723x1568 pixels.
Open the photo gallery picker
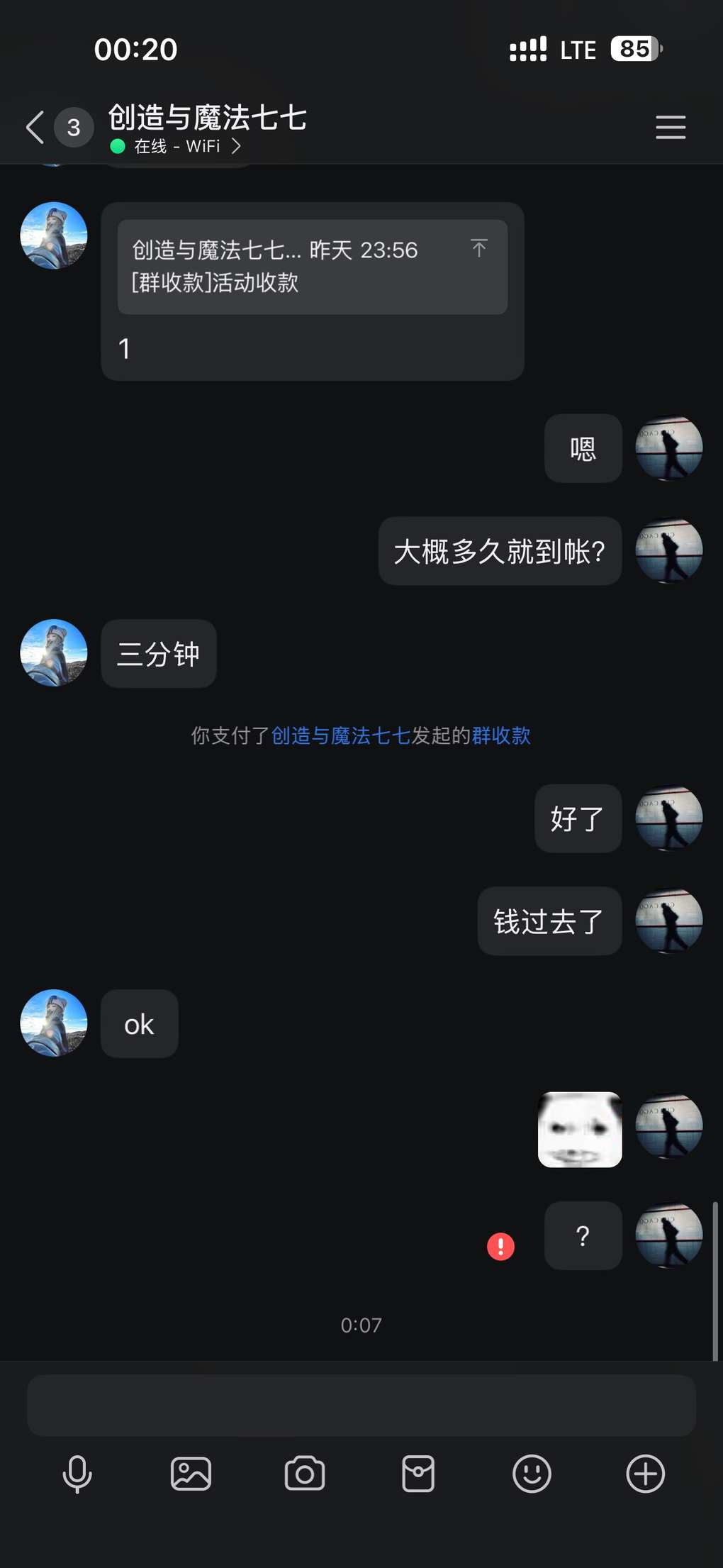(191, 1474)
